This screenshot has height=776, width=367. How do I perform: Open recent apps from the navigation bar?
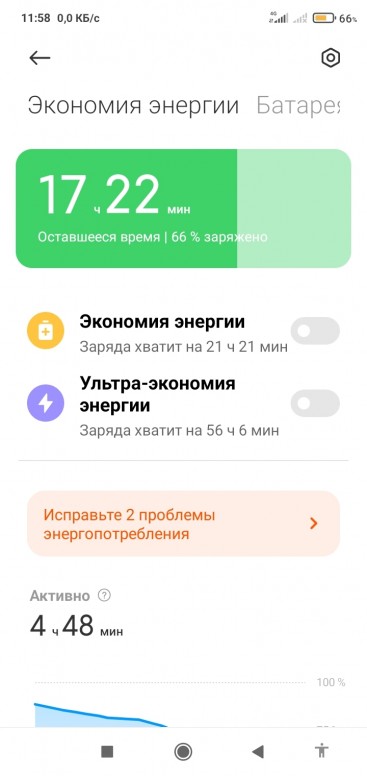pos(107,752)
